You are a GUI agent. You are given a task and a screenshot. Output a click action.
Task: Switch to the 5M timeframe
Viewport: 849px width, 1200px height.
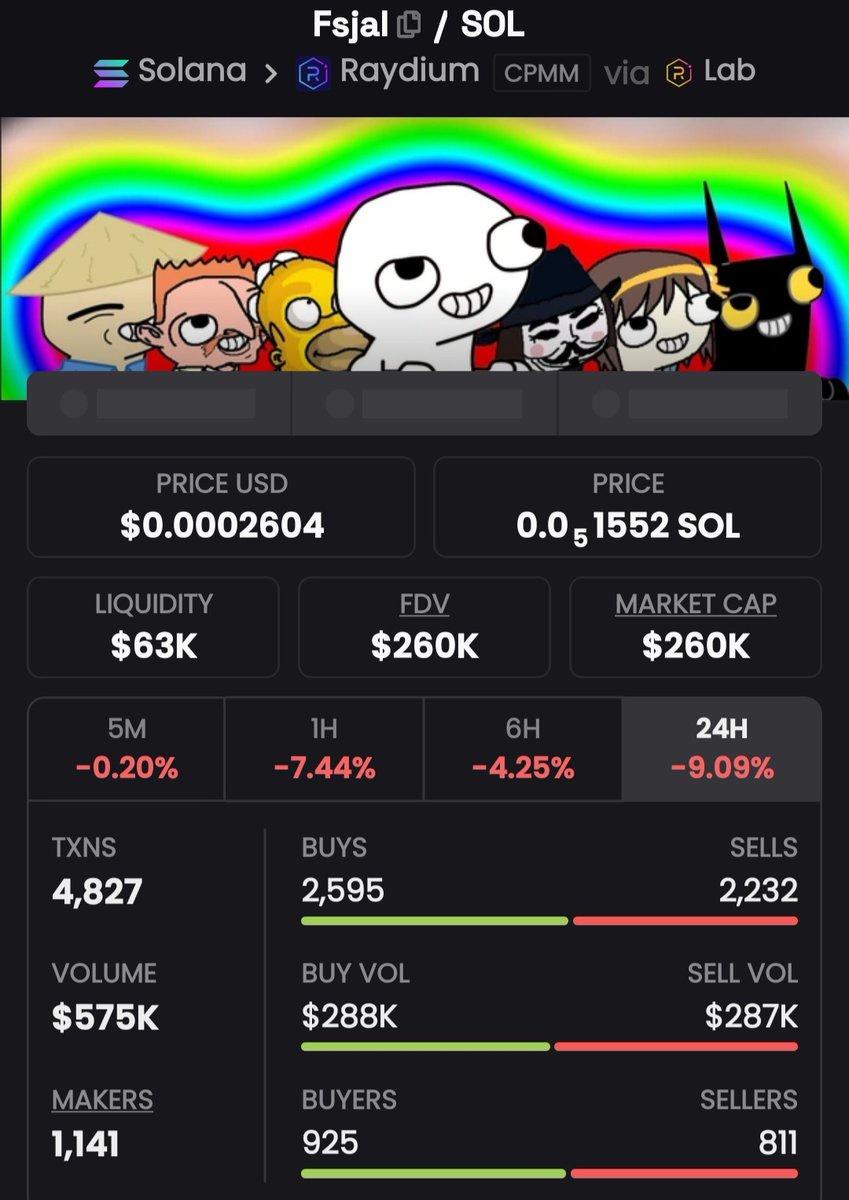126,748
